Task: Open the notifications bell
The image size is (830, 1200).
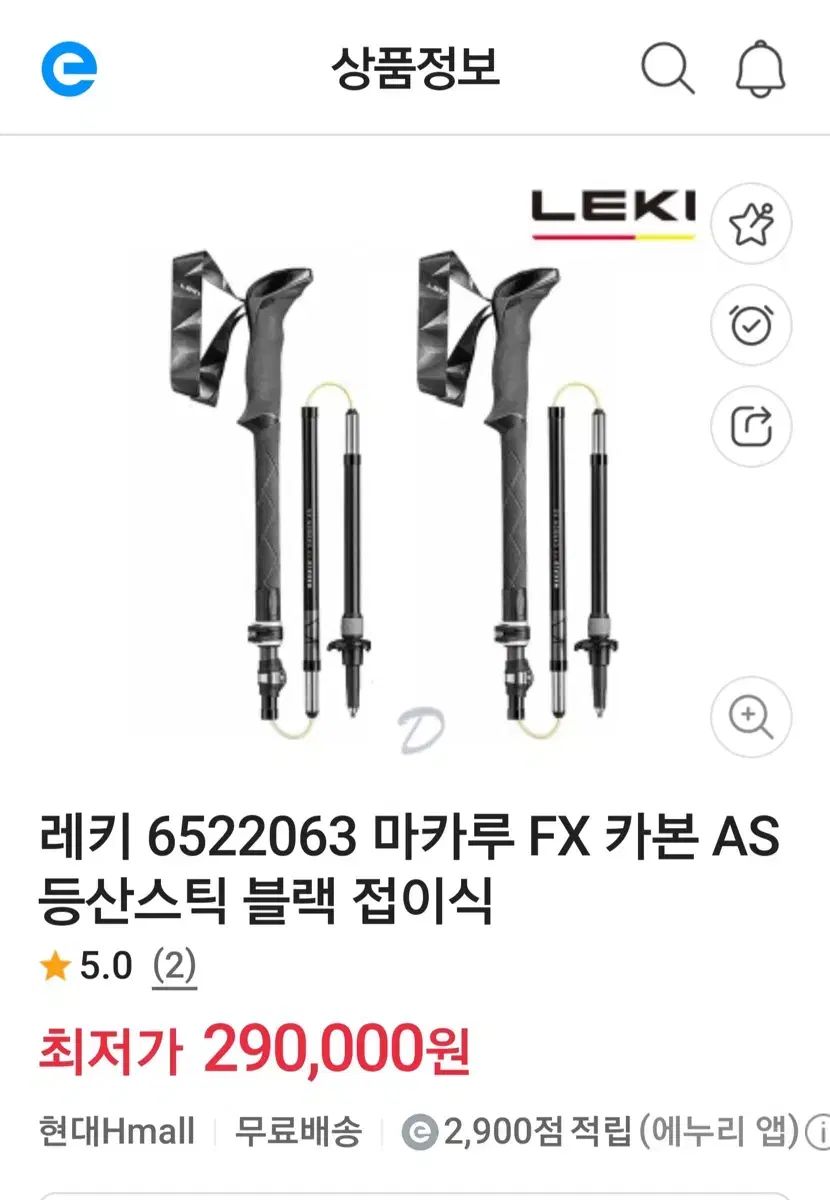Action: pyautogui.click(x=761, y=68)
